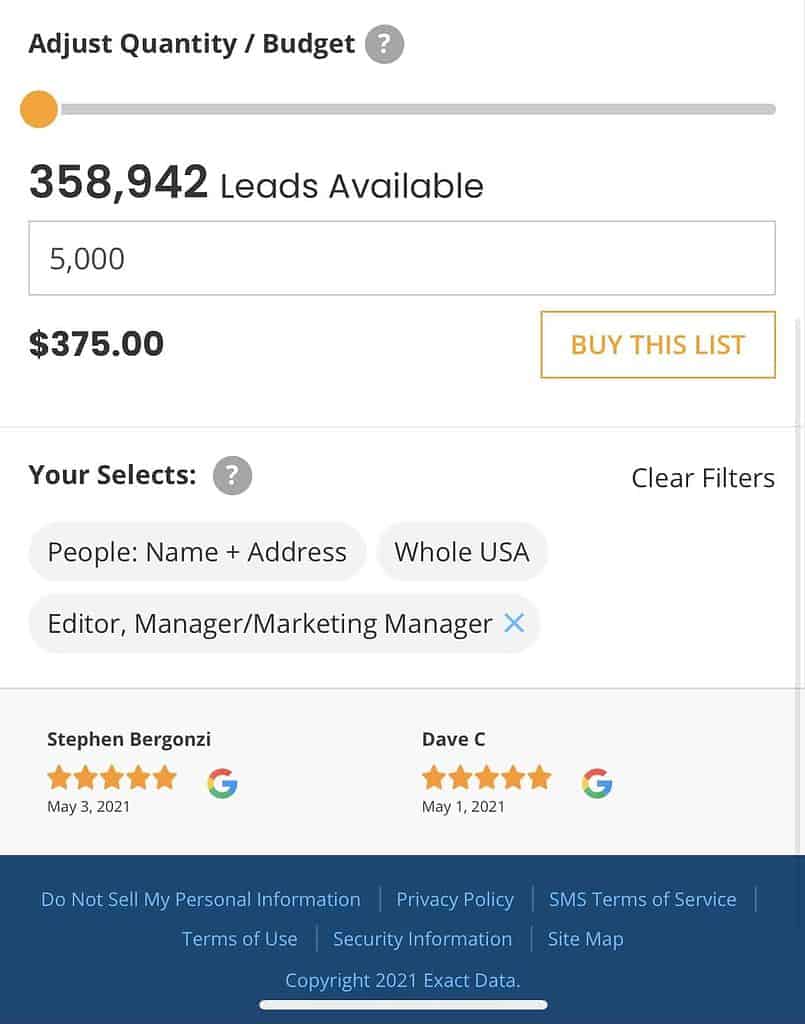Viewport: 805px width, 1024px height.
Task: Open the Site Map page
Action: pyautogui.click(x=585, y=939)
